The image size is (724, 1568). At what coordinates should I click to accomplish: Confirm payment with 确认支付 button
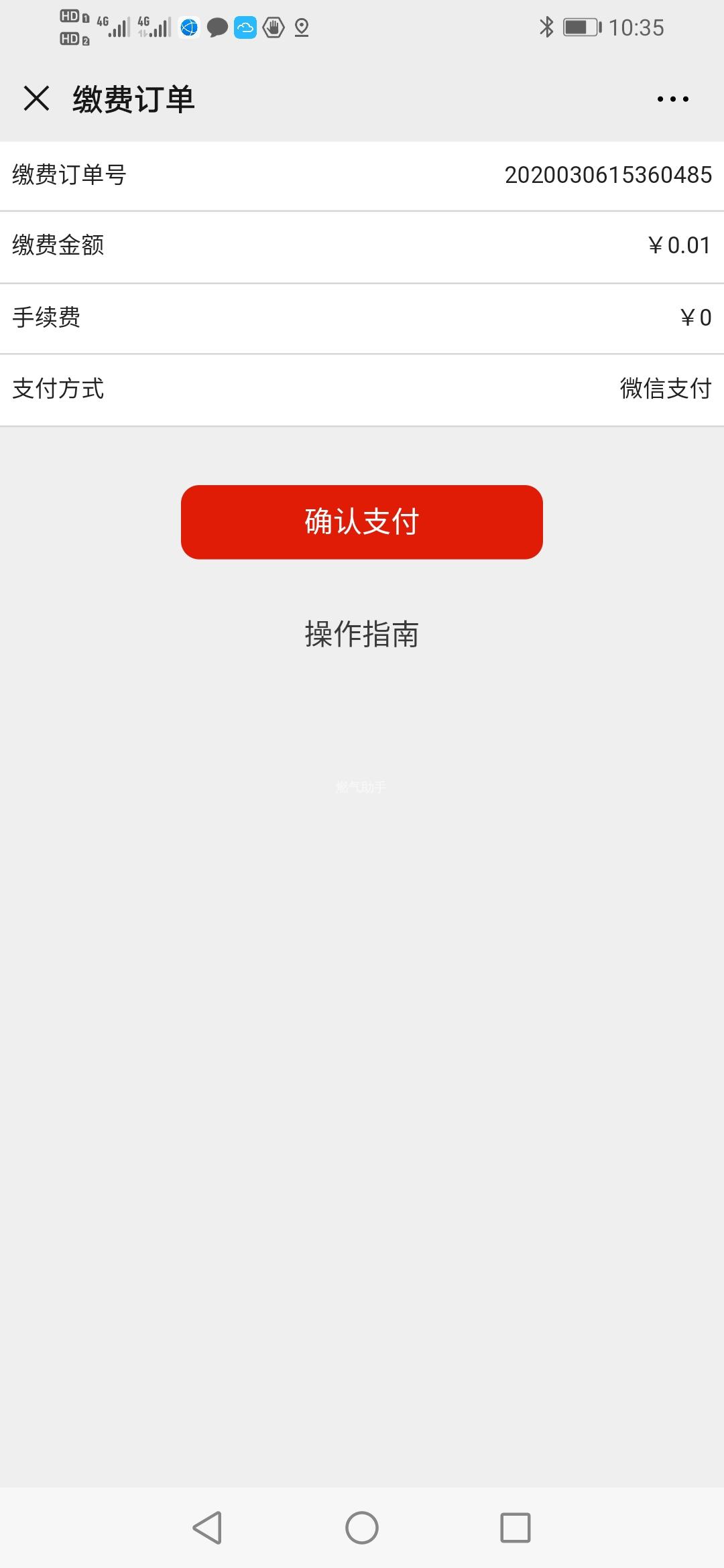pyautogui.click(x=361, y=522)
